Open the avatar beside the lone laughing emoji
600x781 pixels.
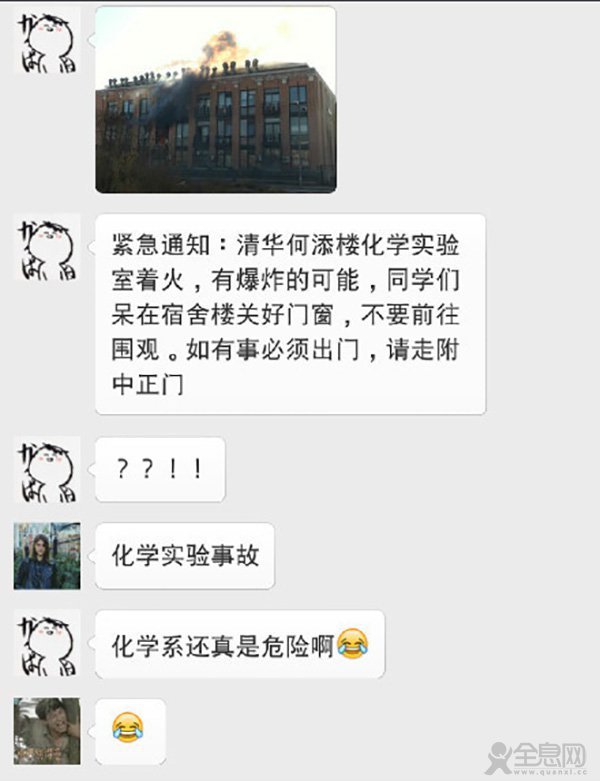pyautogui.click(x=47, y=730)
